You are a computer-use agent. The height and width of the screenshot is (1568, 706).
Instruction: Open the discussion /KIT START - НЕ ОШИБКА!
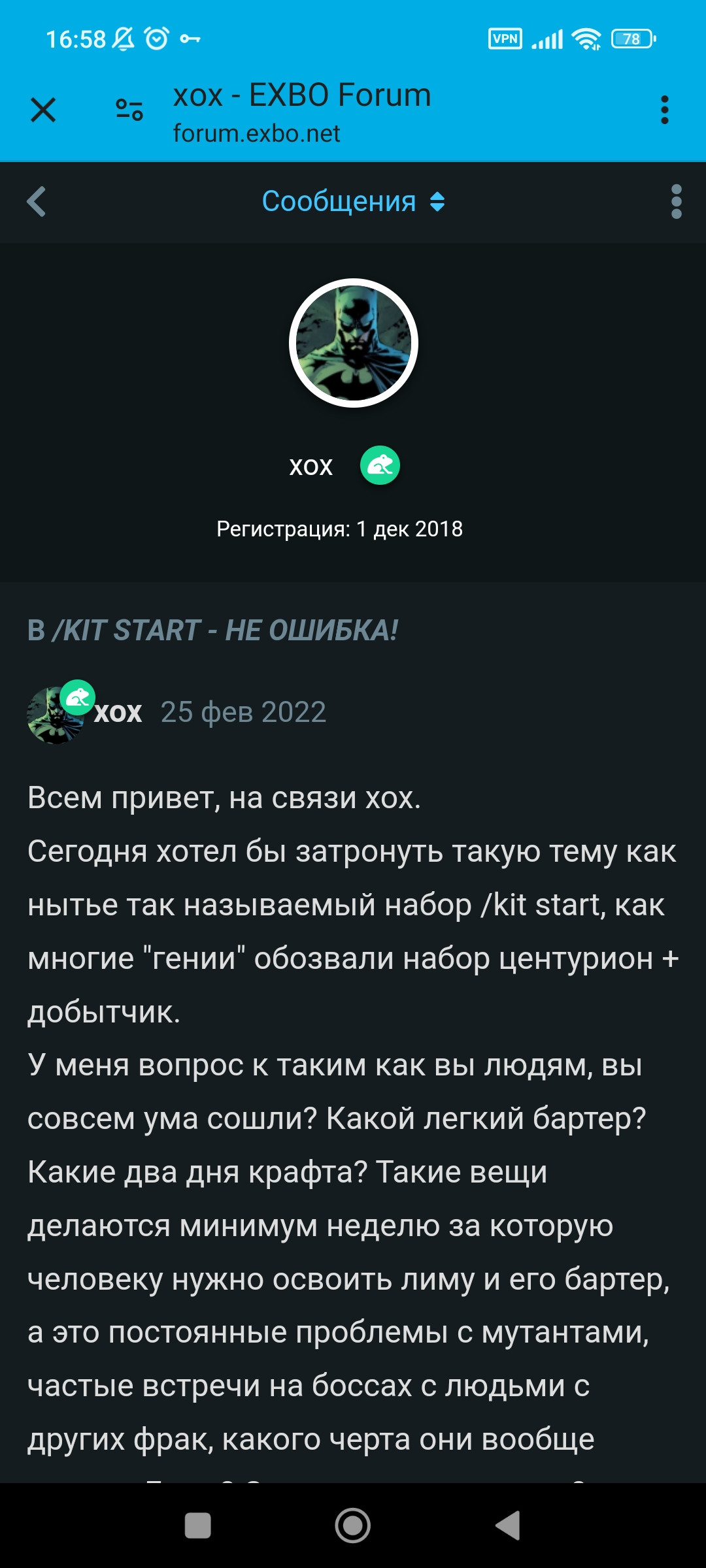point(213,631)
